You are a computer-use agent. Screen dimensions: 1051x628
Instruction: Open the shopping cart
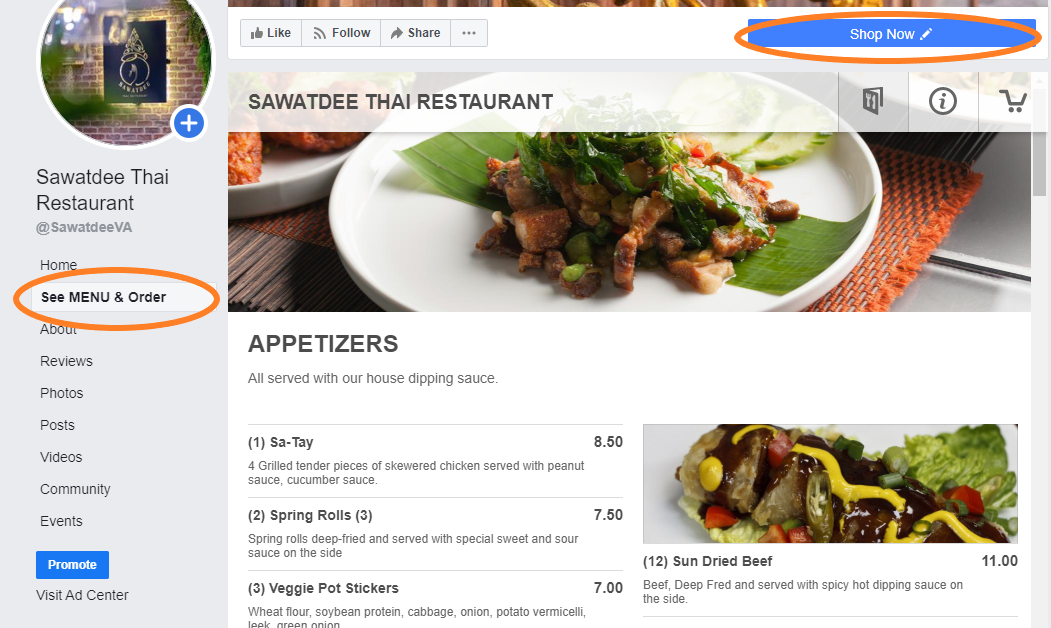(x=1013, y=101)
